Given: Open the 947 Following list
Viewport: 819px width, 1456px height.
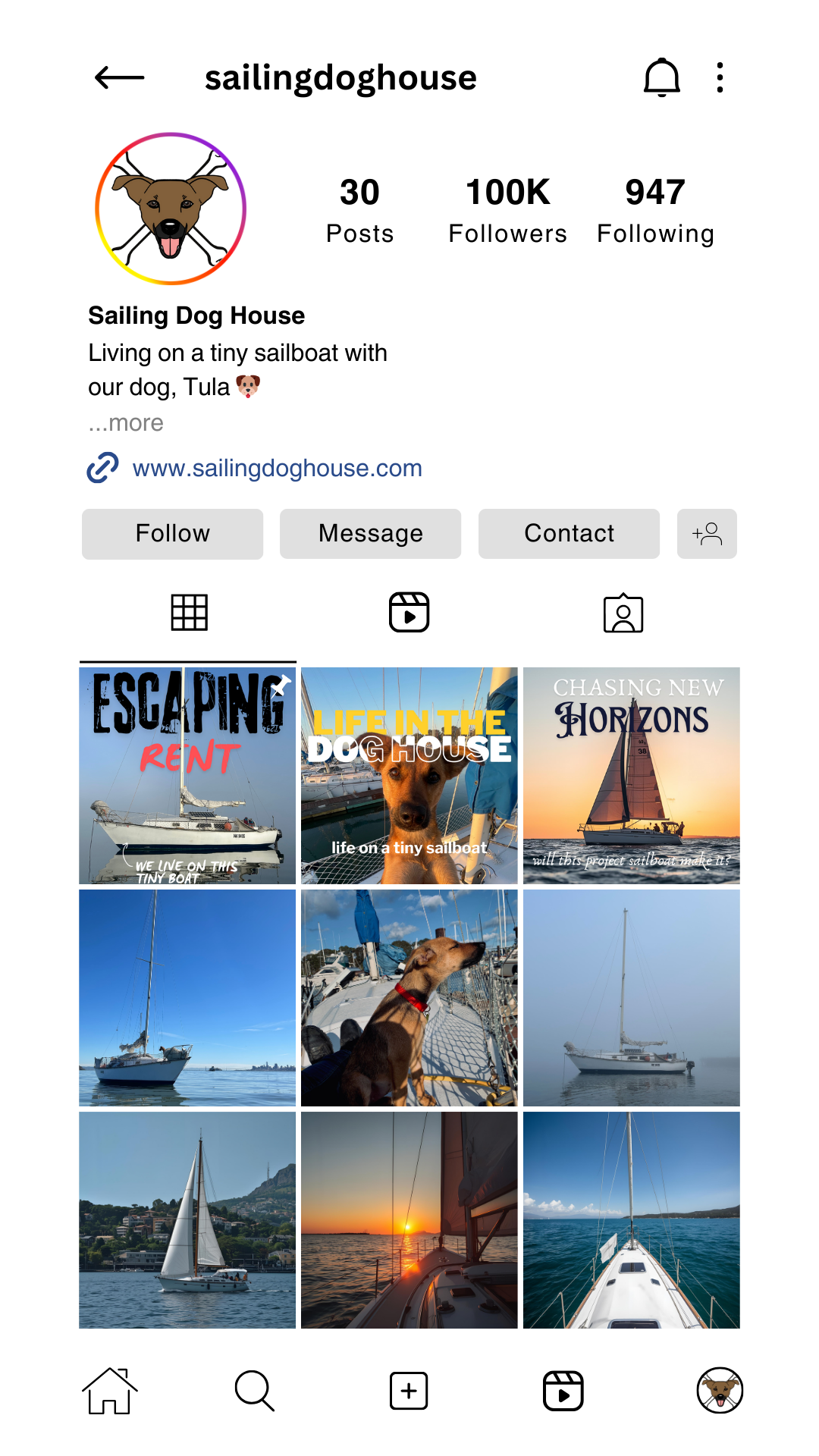Looking at the screenshot, I should click(x=655, y=210).
